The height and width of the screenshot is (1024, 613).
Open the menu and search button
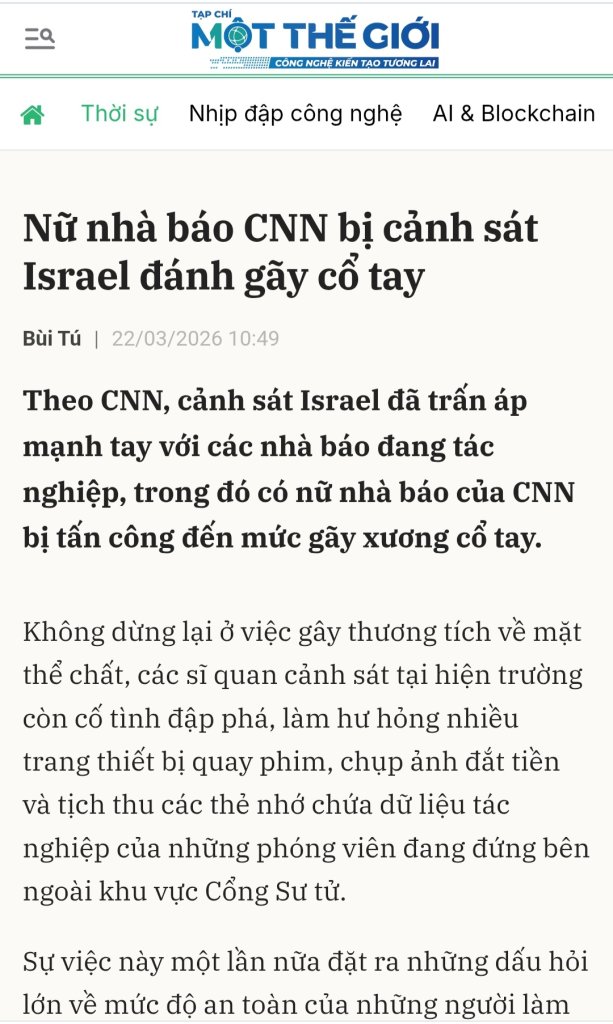[40, 39]
